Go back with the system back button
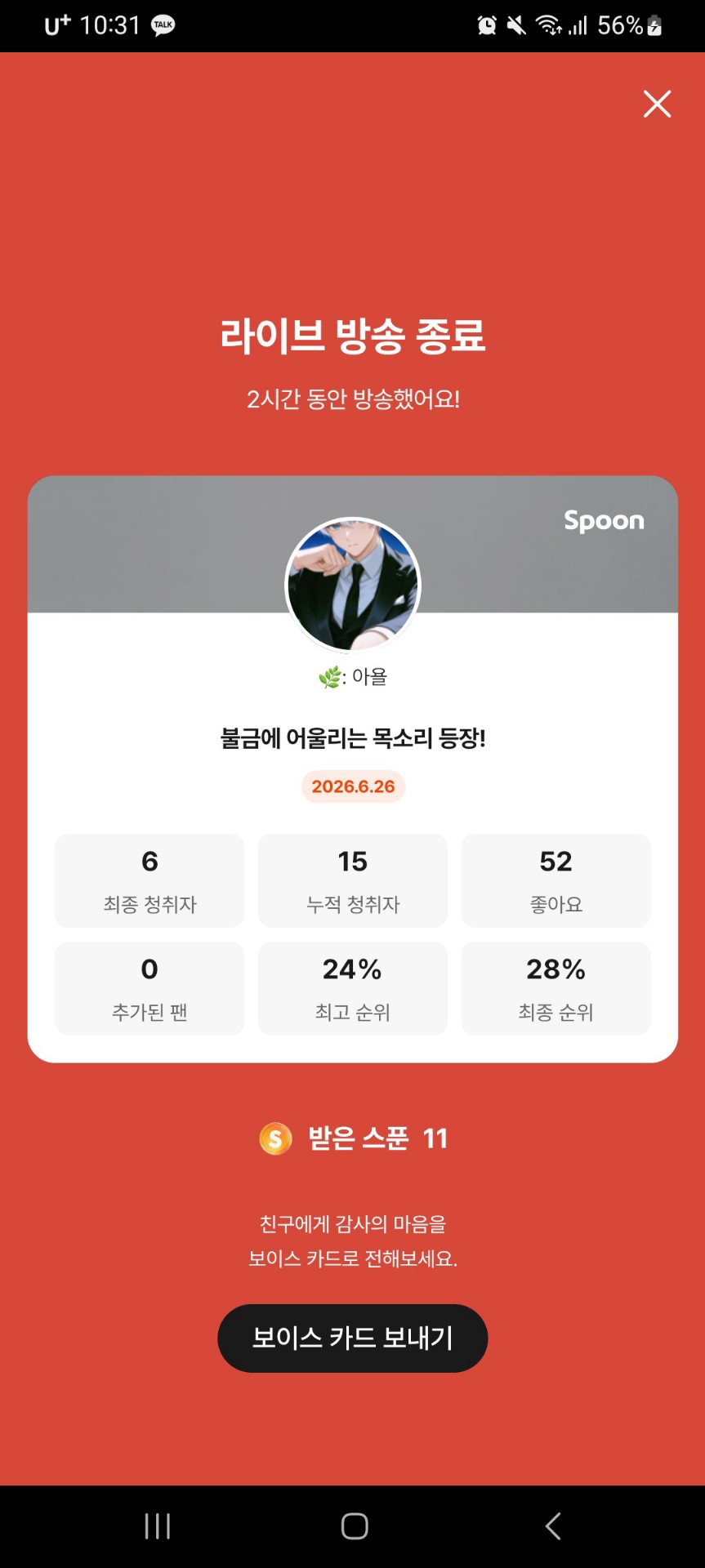This screenshot has width=705, height=1568. (x=553, y=1526)
